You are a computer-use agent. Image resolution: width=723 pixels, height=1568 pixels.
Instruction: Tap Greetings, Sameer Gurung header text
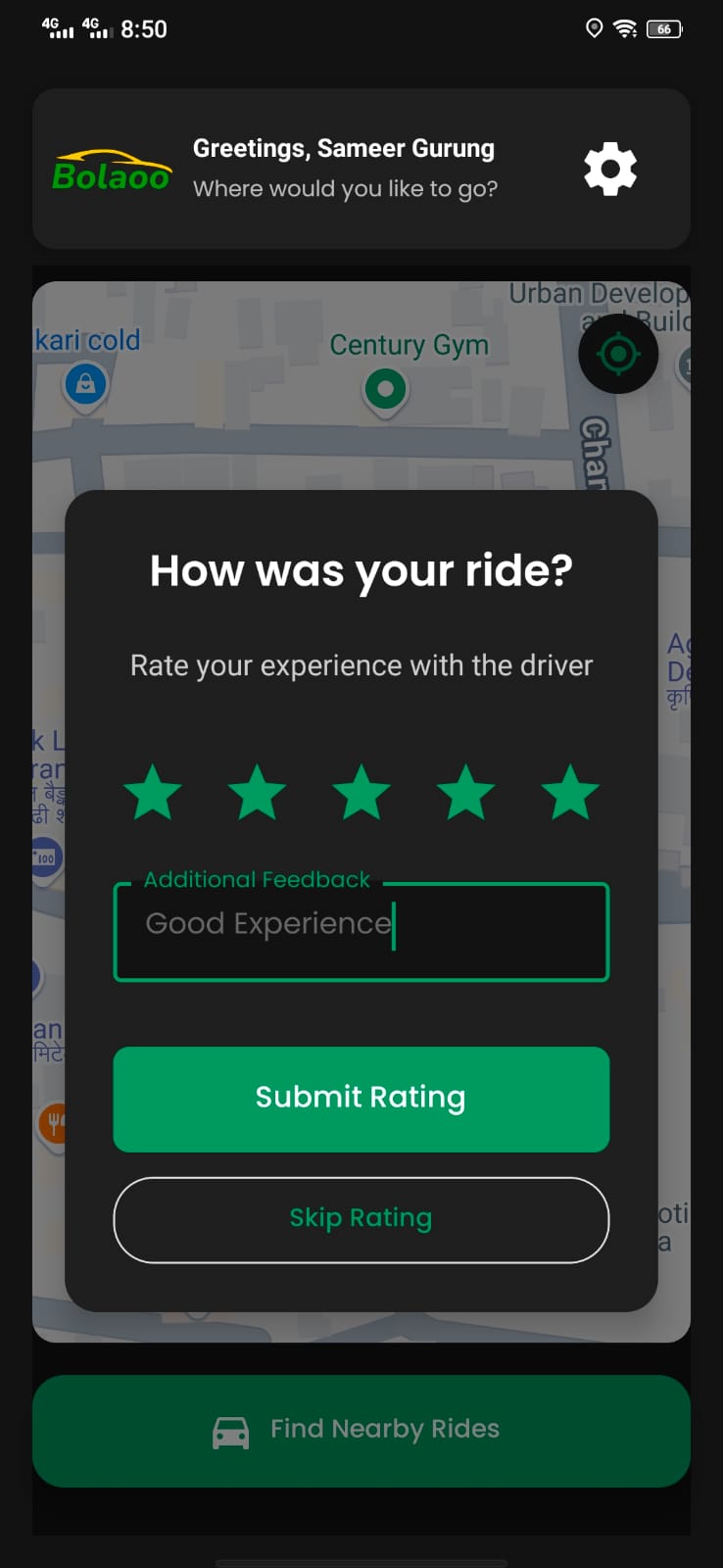(x=344, y=148)
